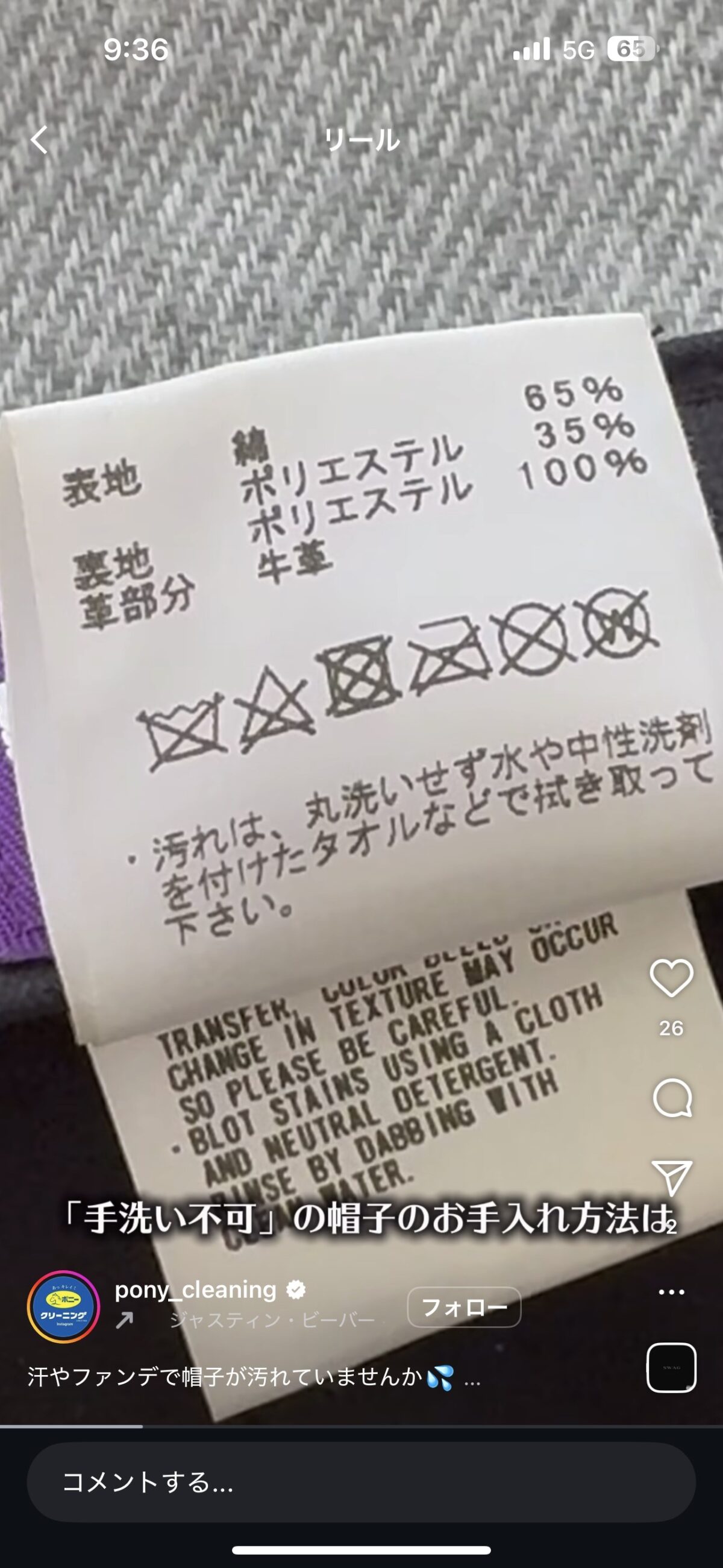Screen dimensions: 723x1568
Task: Tap the コメントする comment field
Action: pyautogui.click(x=361, y=1482)
